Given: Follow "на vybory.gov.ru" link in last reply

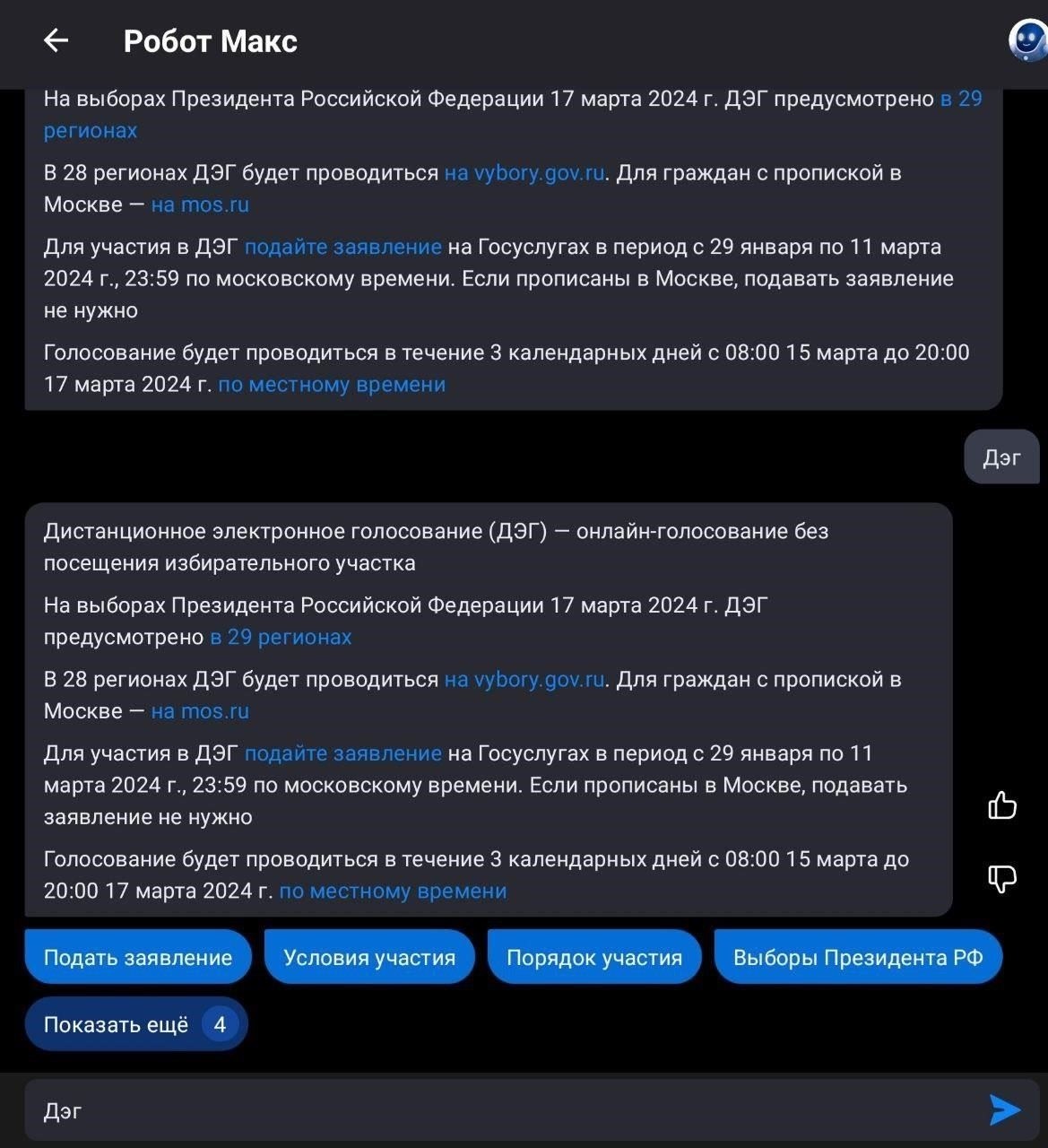Looking at the screenshot, I should pyautogui.click(x=524, y=680).
